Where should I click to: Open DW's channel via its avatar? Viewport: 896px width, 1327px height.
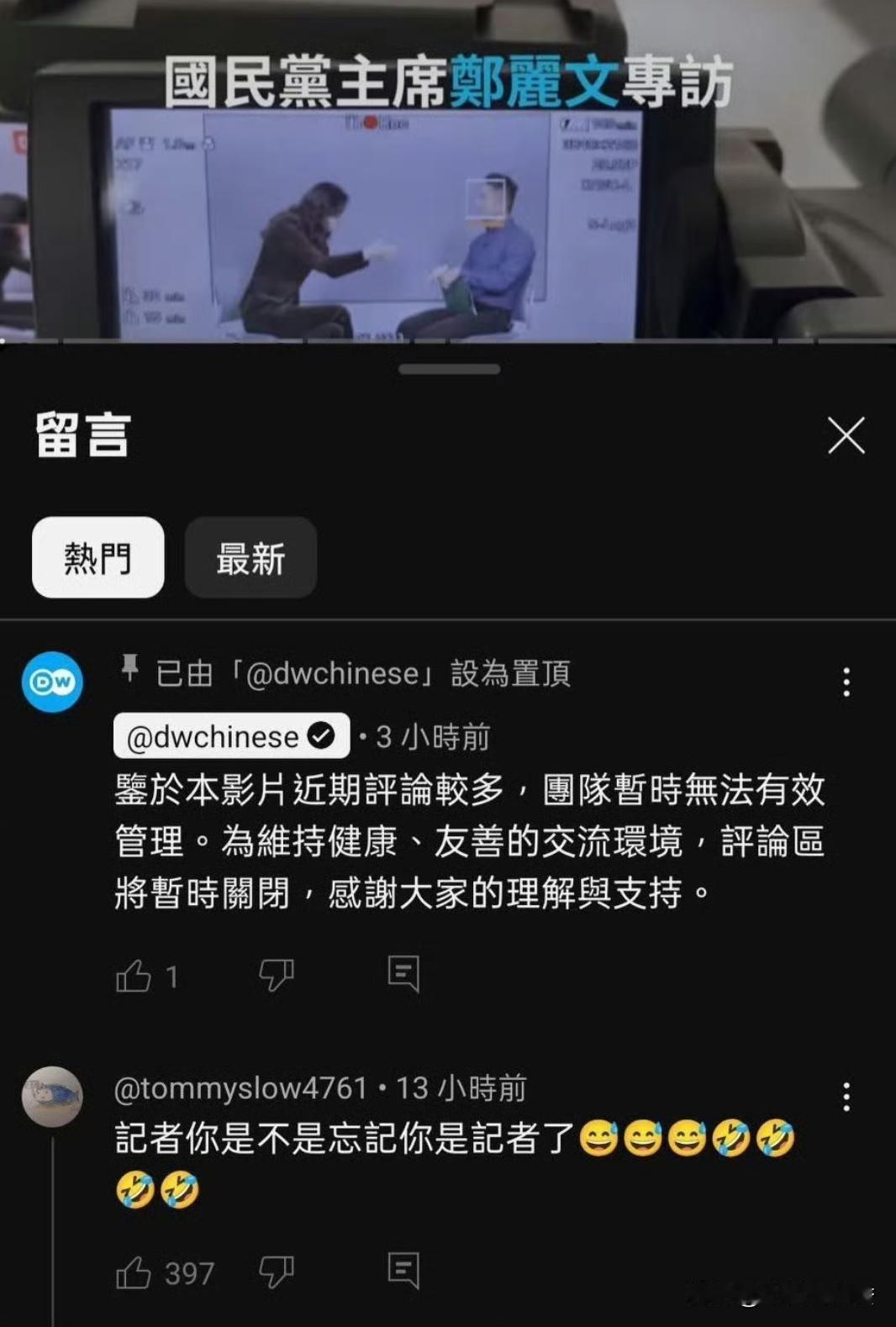[x=52, y=682]
